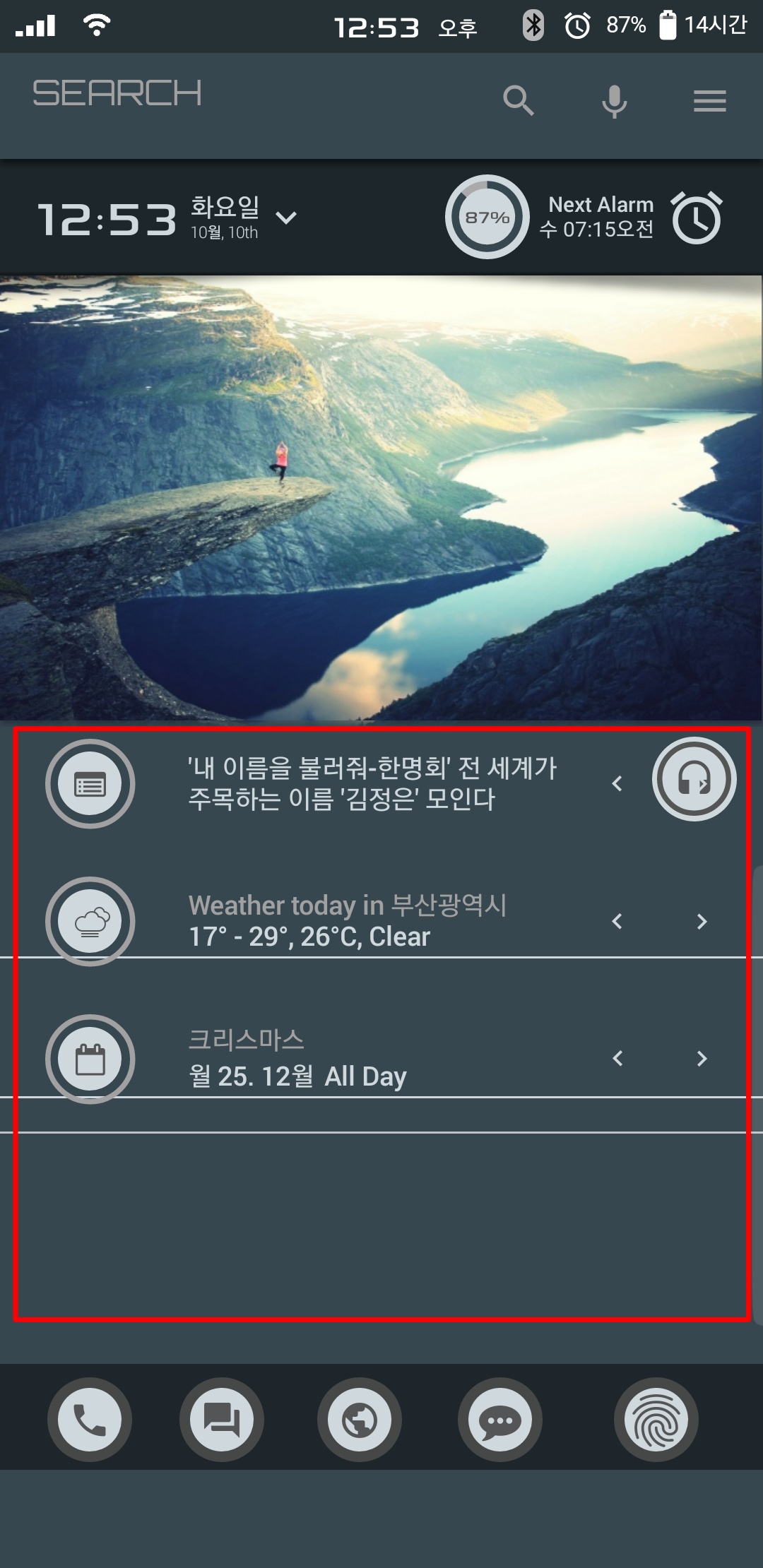Show the next calendar event
The height and width of the screenshot is (1568, 763).
click(x=702, y=1058)
